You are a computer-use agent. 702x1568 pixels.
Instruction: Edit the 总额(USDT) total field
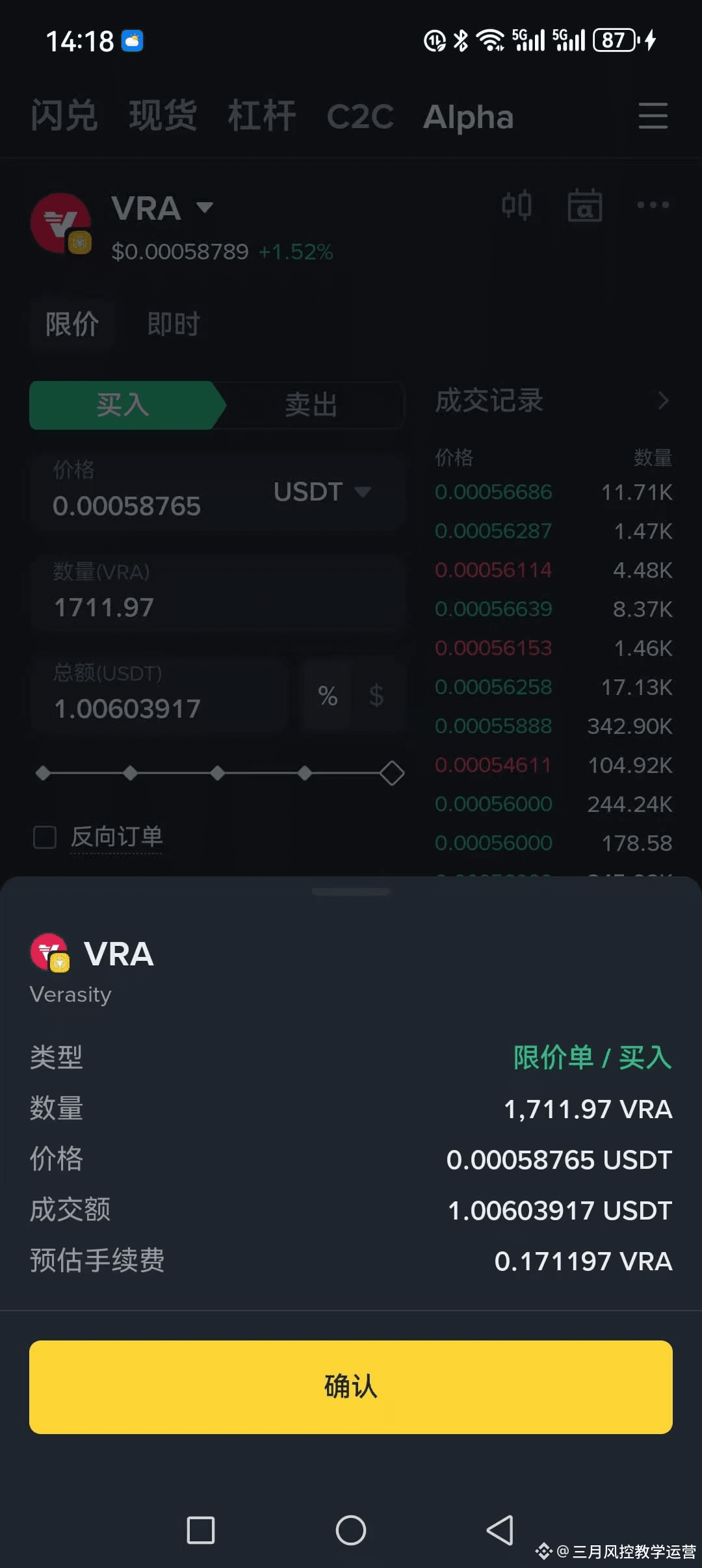point(159,693)
